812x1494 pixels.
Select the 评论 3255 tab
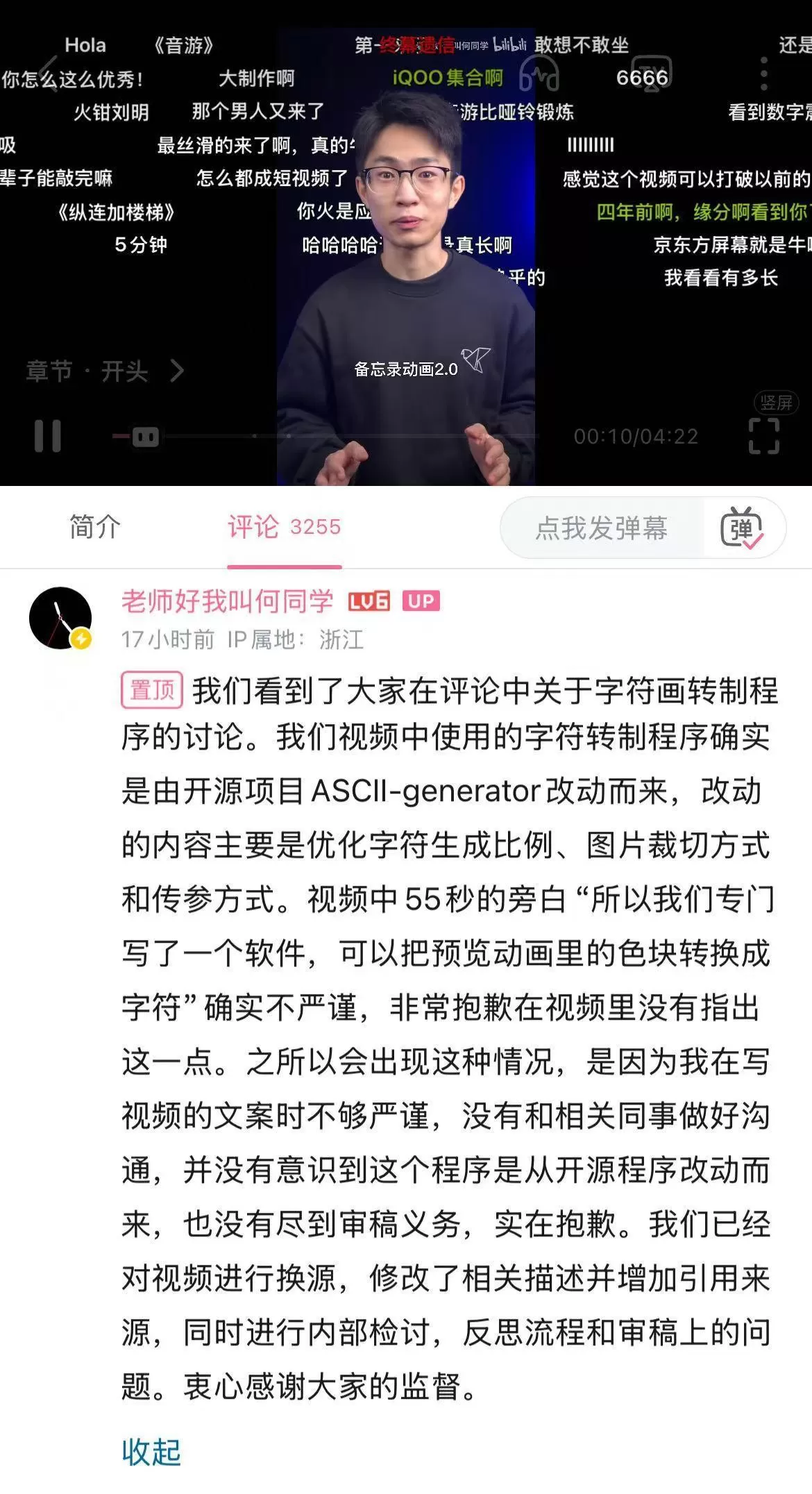pyautogui.click(x=284, y=526)
